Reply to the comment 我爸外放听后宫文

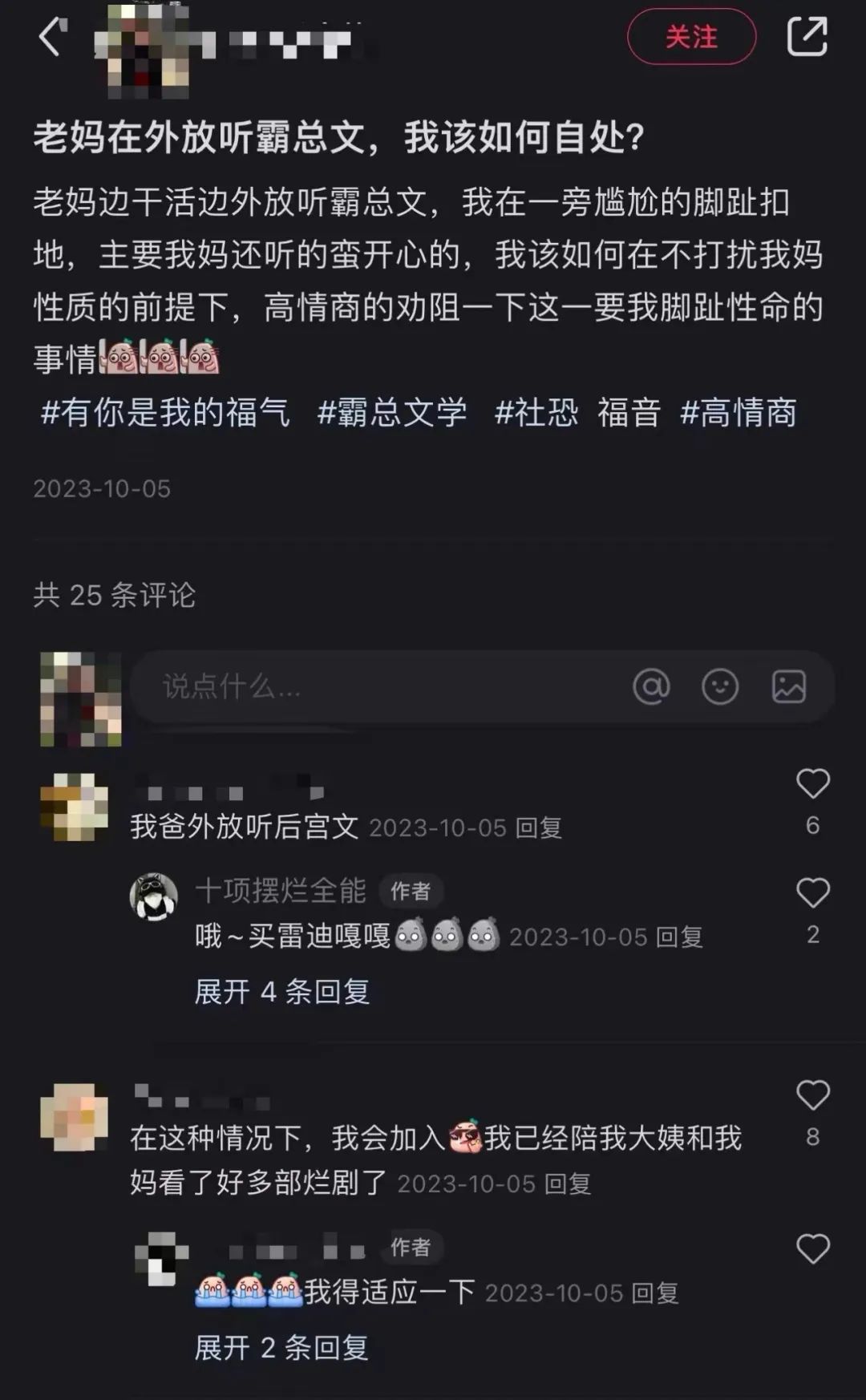click(539, 828)
